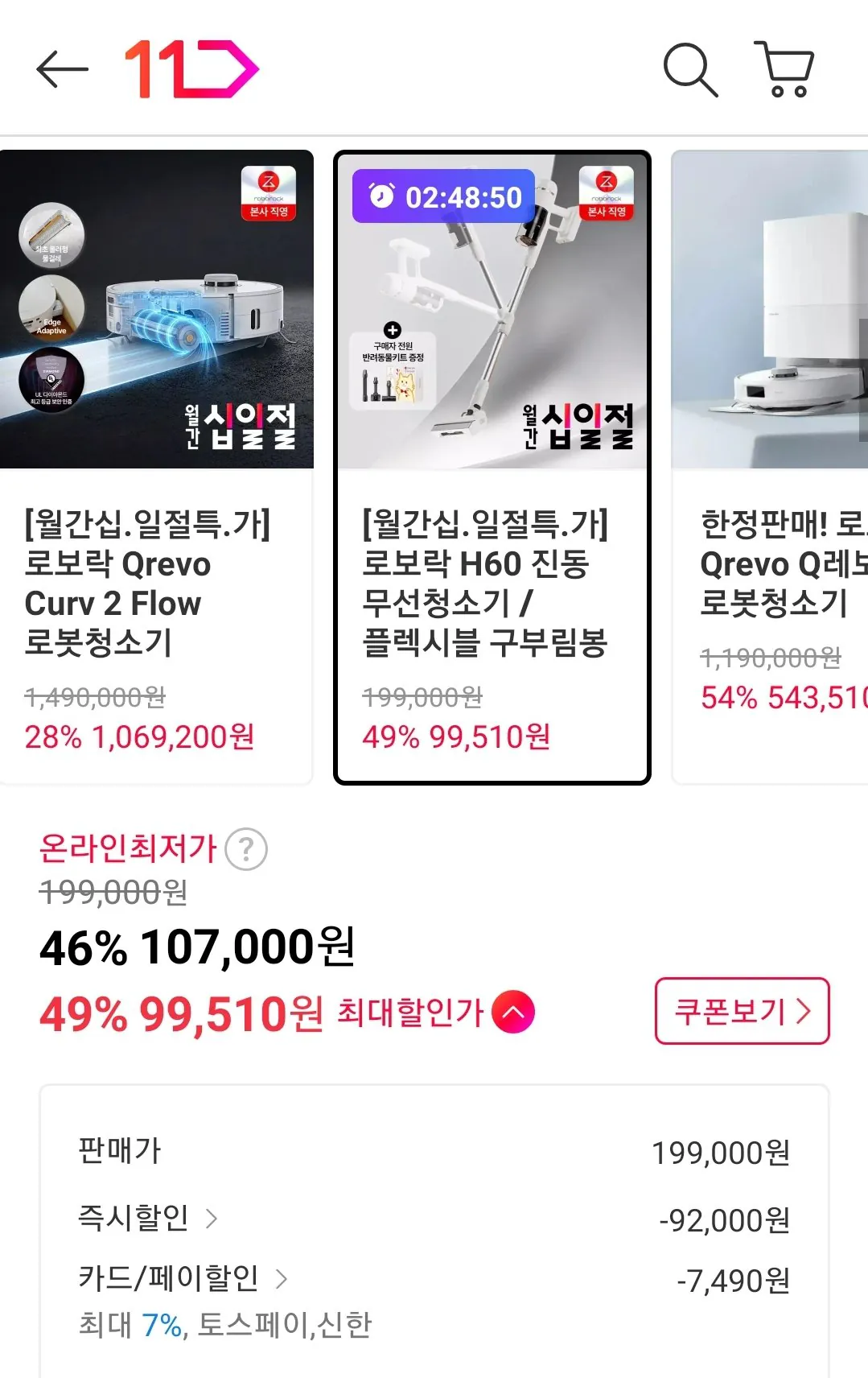Open 쿠폰보기 to view coupons
The image size is (868, 1378).
tap(741, 1012)
